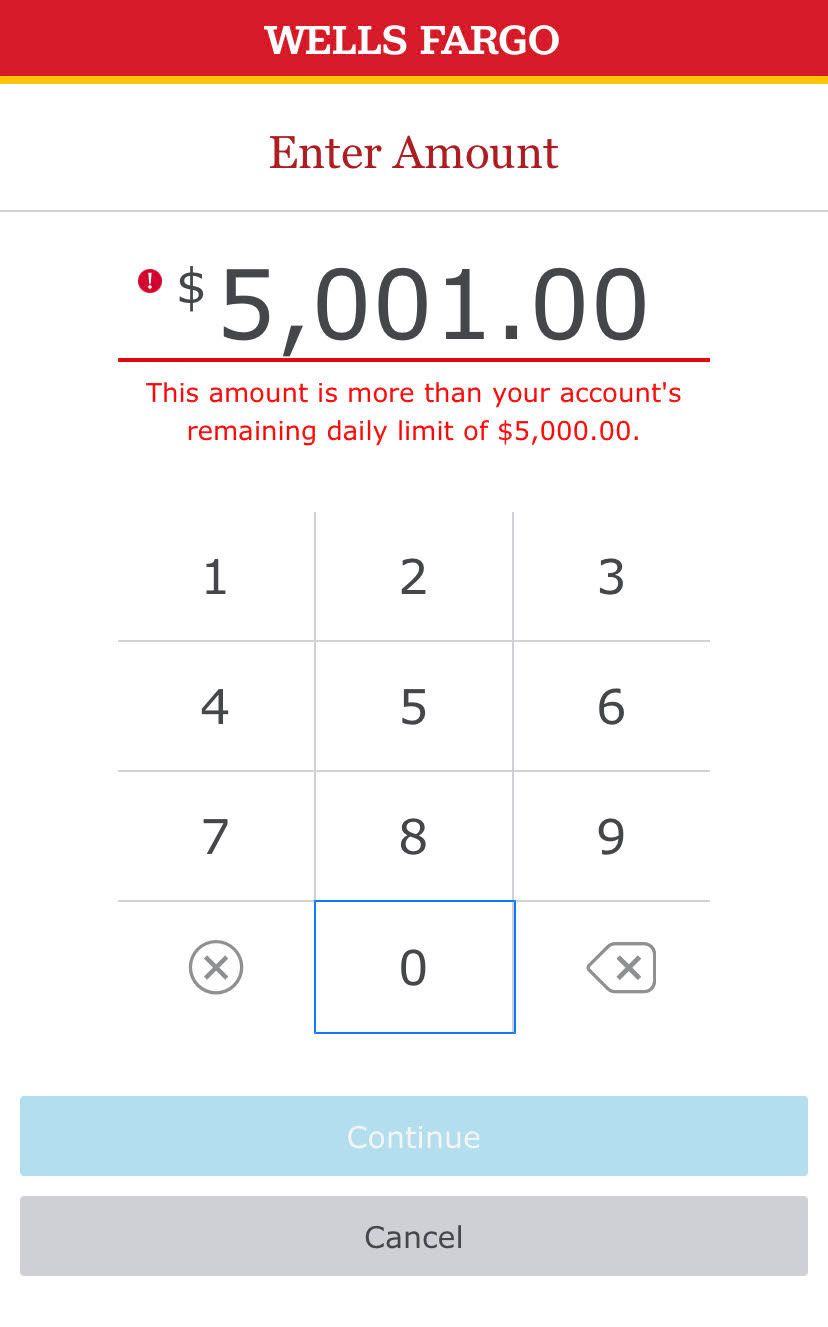828x1327 pixels.
Task: Enter digit 8 on the keypad
Action: 414,837
